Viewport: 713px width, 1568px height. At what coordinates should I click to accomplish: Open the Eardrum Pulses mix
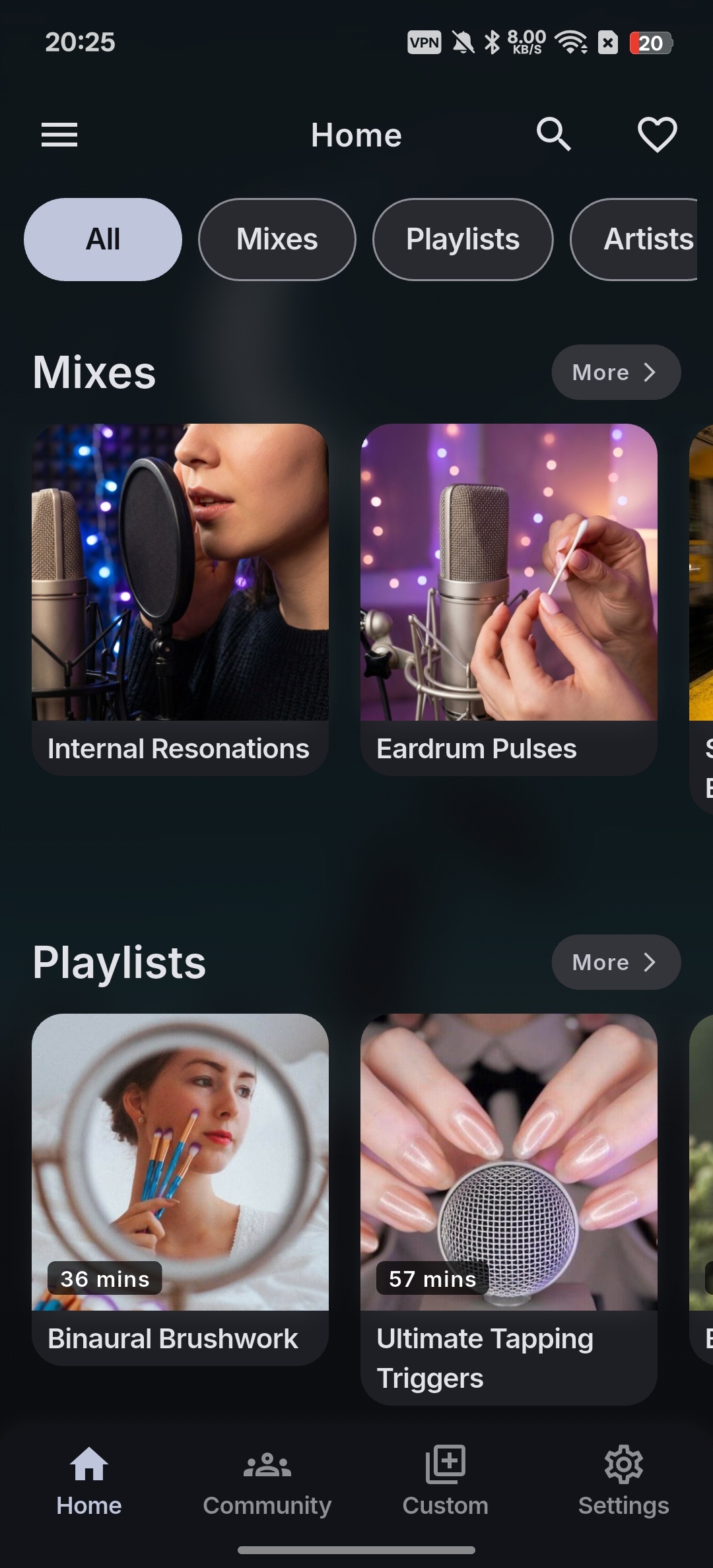pyautogui.click(x=509, y=599)
